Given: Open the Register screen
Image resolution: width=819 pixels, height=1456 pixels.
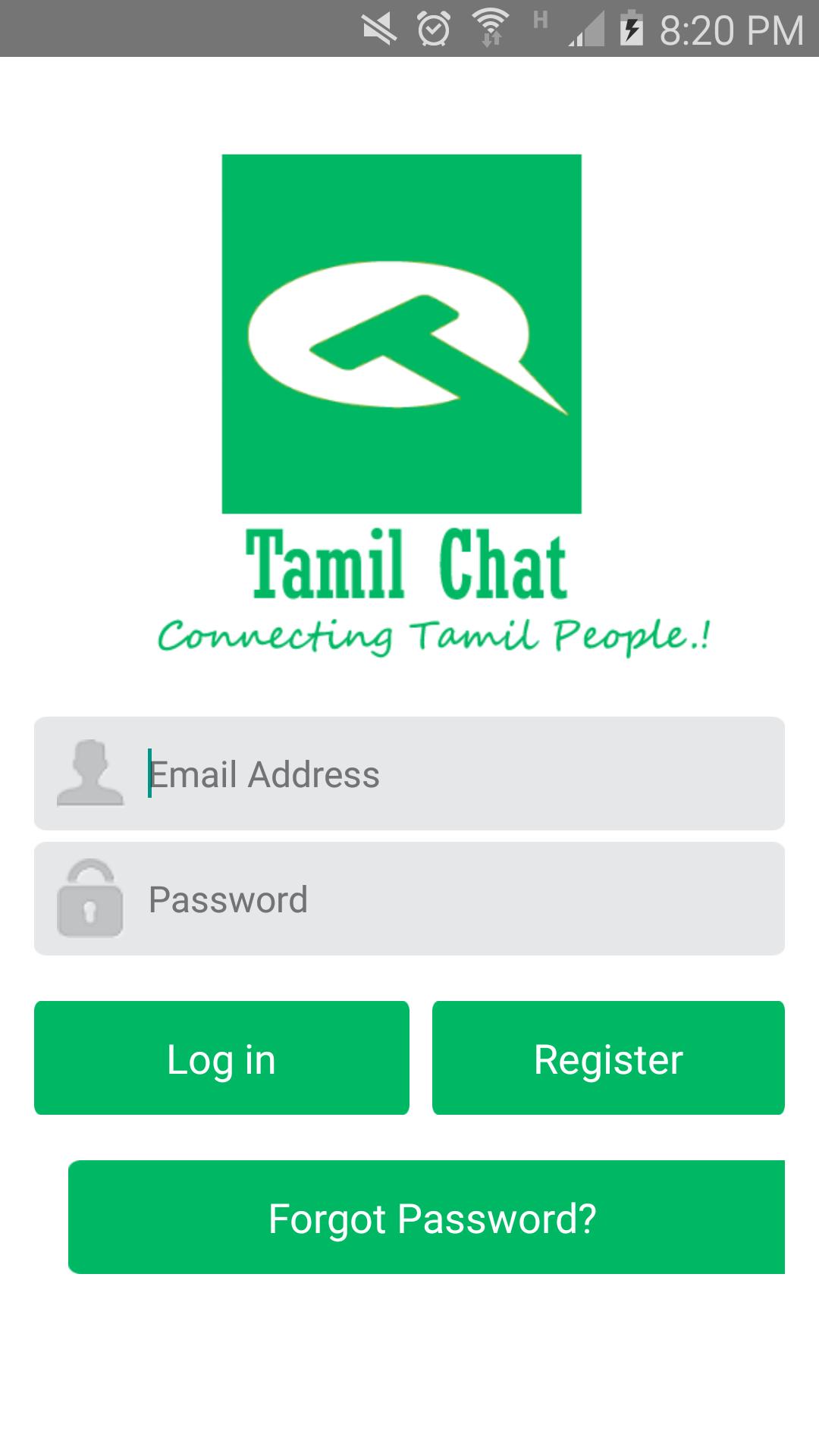Looking at the screenshot, I should [x=608, y=1059].
